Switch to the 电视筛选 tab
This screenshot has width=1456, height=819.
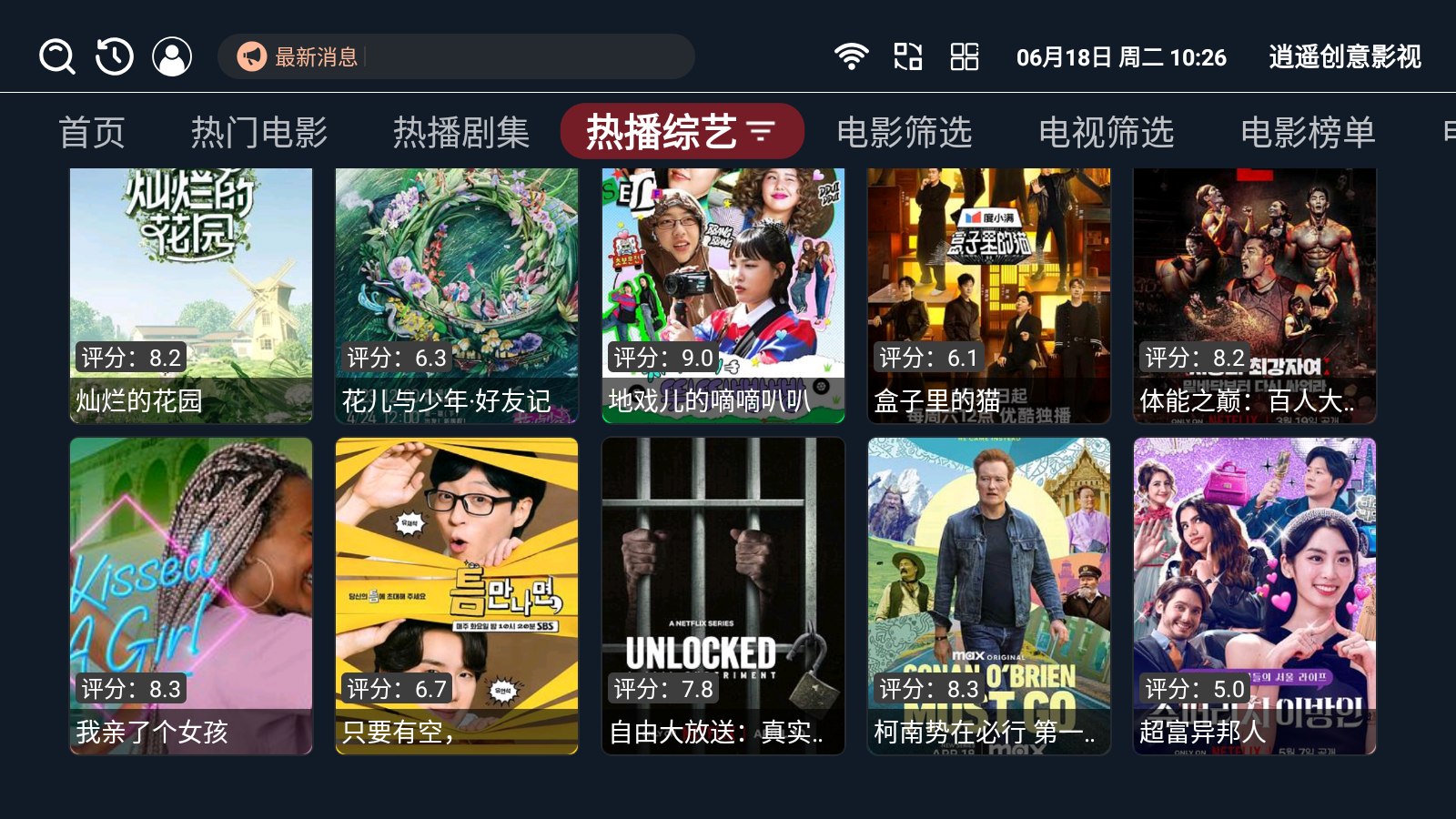[x=1106, y=133]
